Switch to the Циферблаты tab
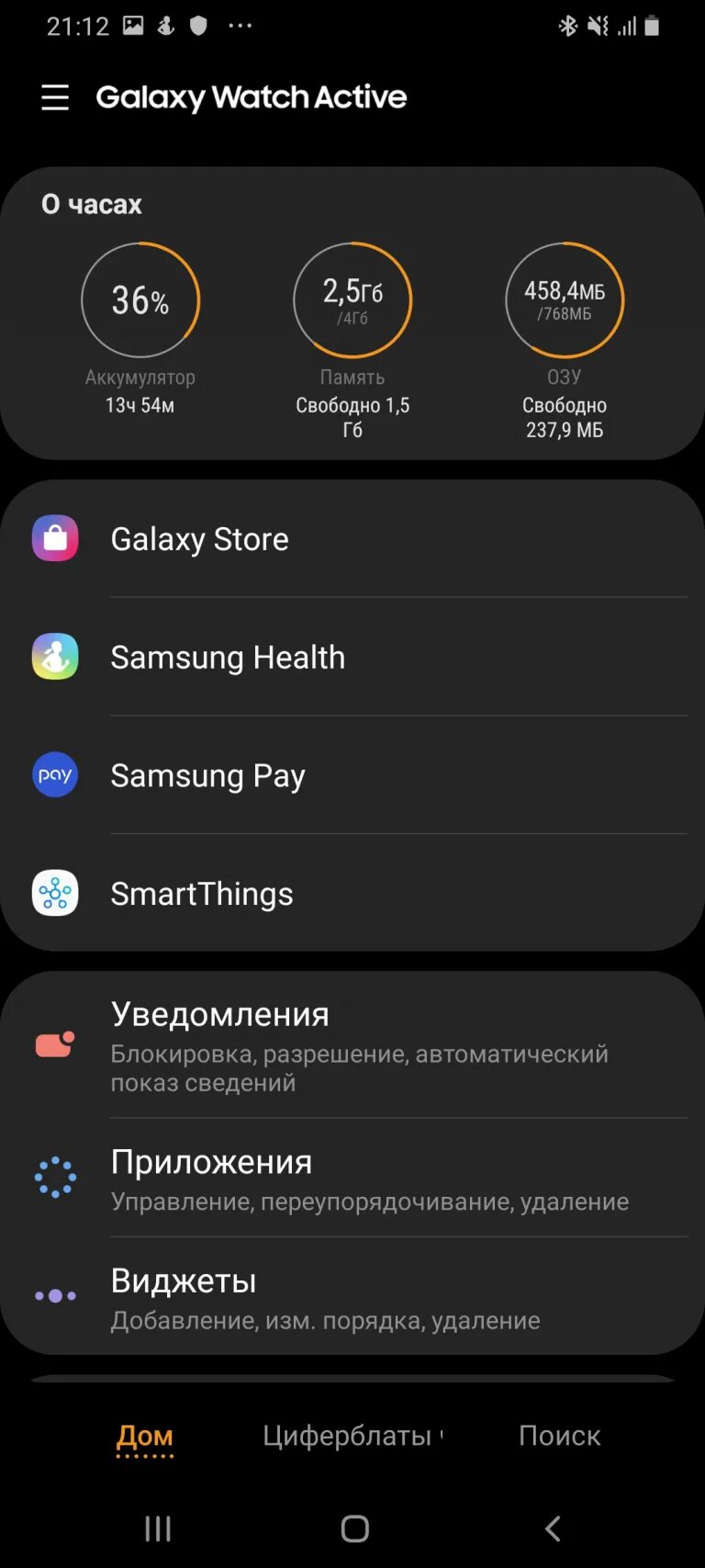This screenshot has width=705, height=1568. [348, 1436]
